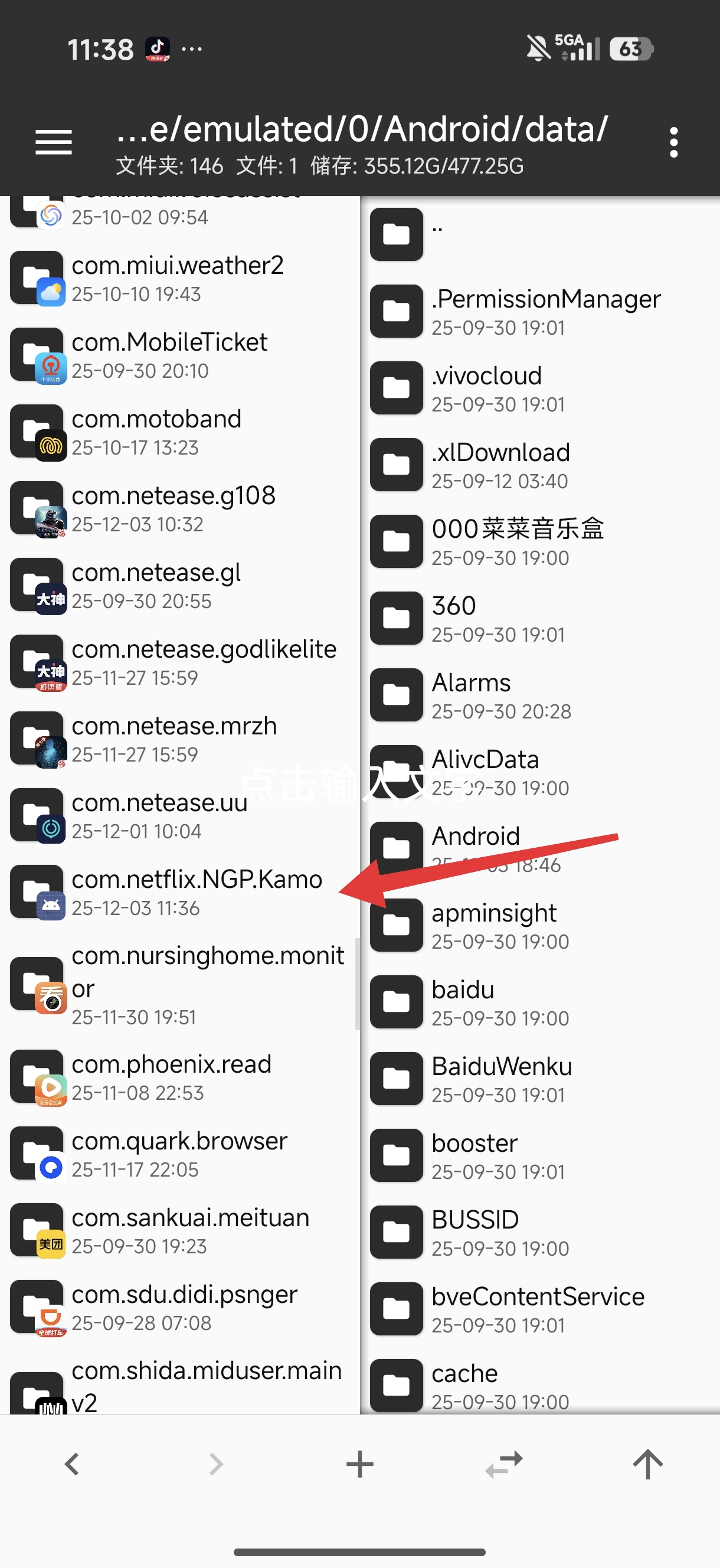Tap the swap panes arrows icon
Image resolution: width=720 pixels, height=1568 pixels.
504,1464
